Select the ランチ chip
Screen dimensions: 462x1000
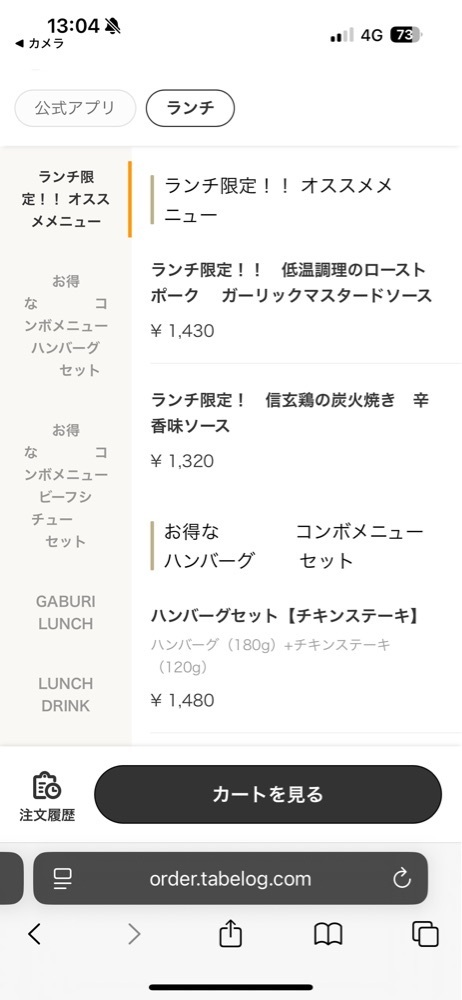coord(190,108)
